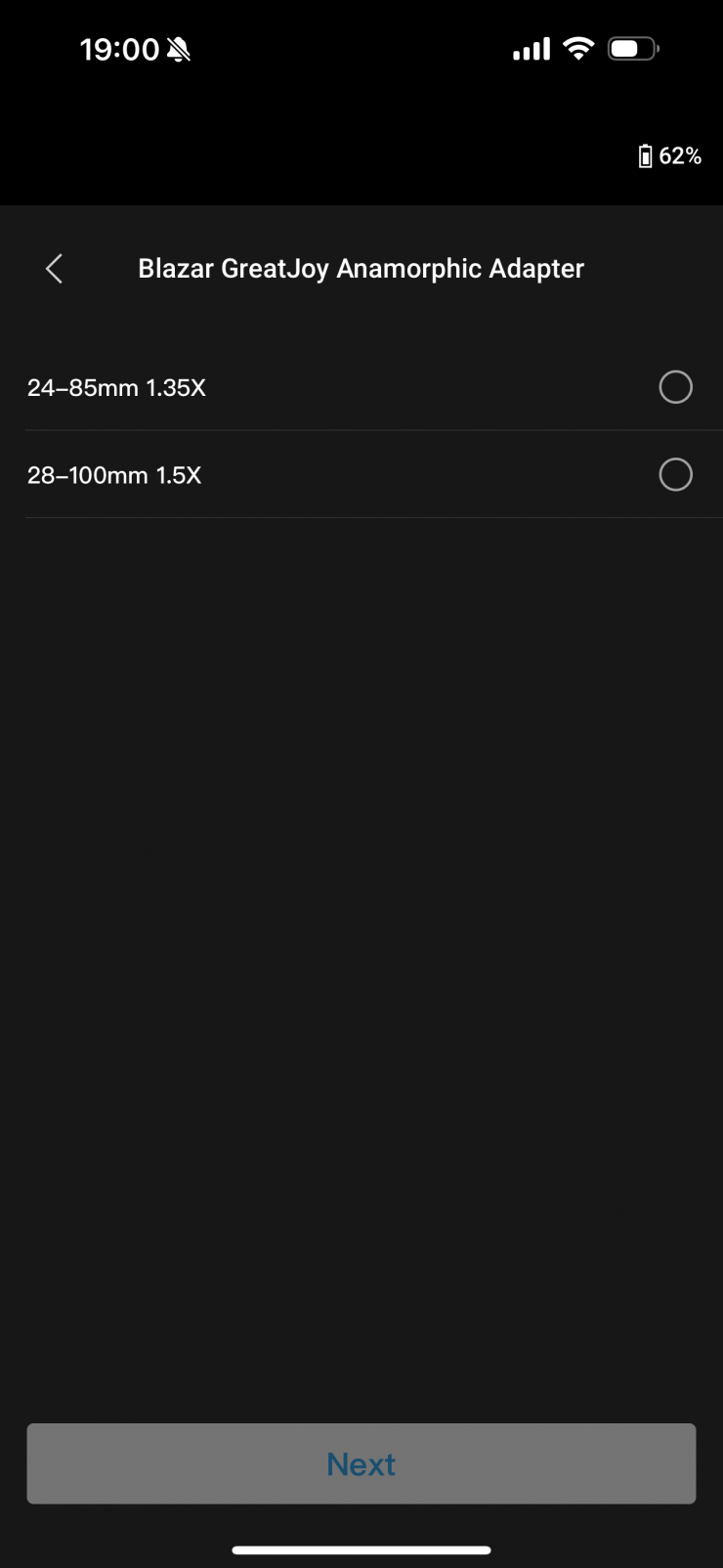This screenshot has width=723, height=1568.
Task: Tap the Next button
Action: [361, 1463]
